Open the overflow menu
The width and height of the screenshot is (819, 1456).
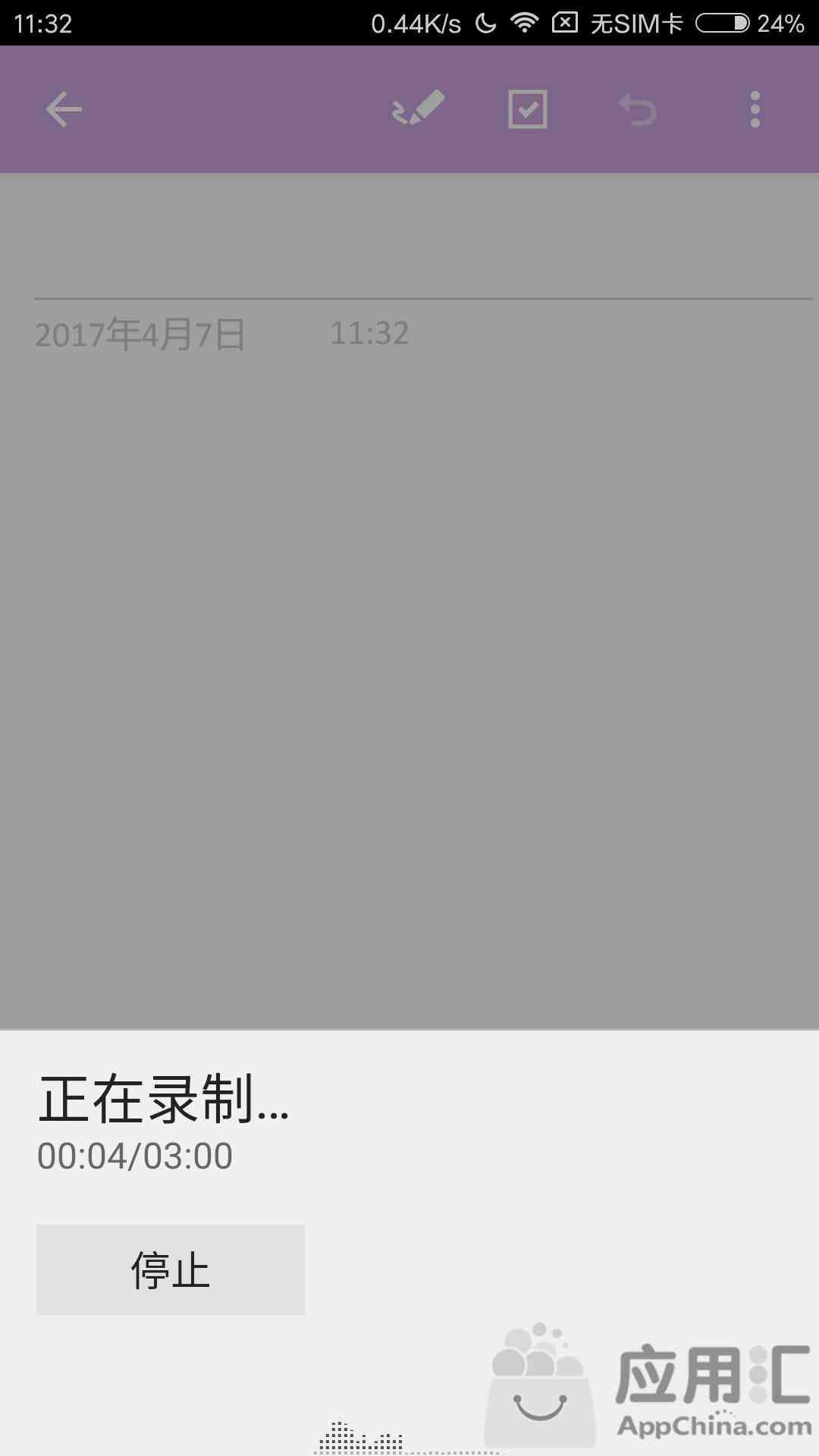755,110
